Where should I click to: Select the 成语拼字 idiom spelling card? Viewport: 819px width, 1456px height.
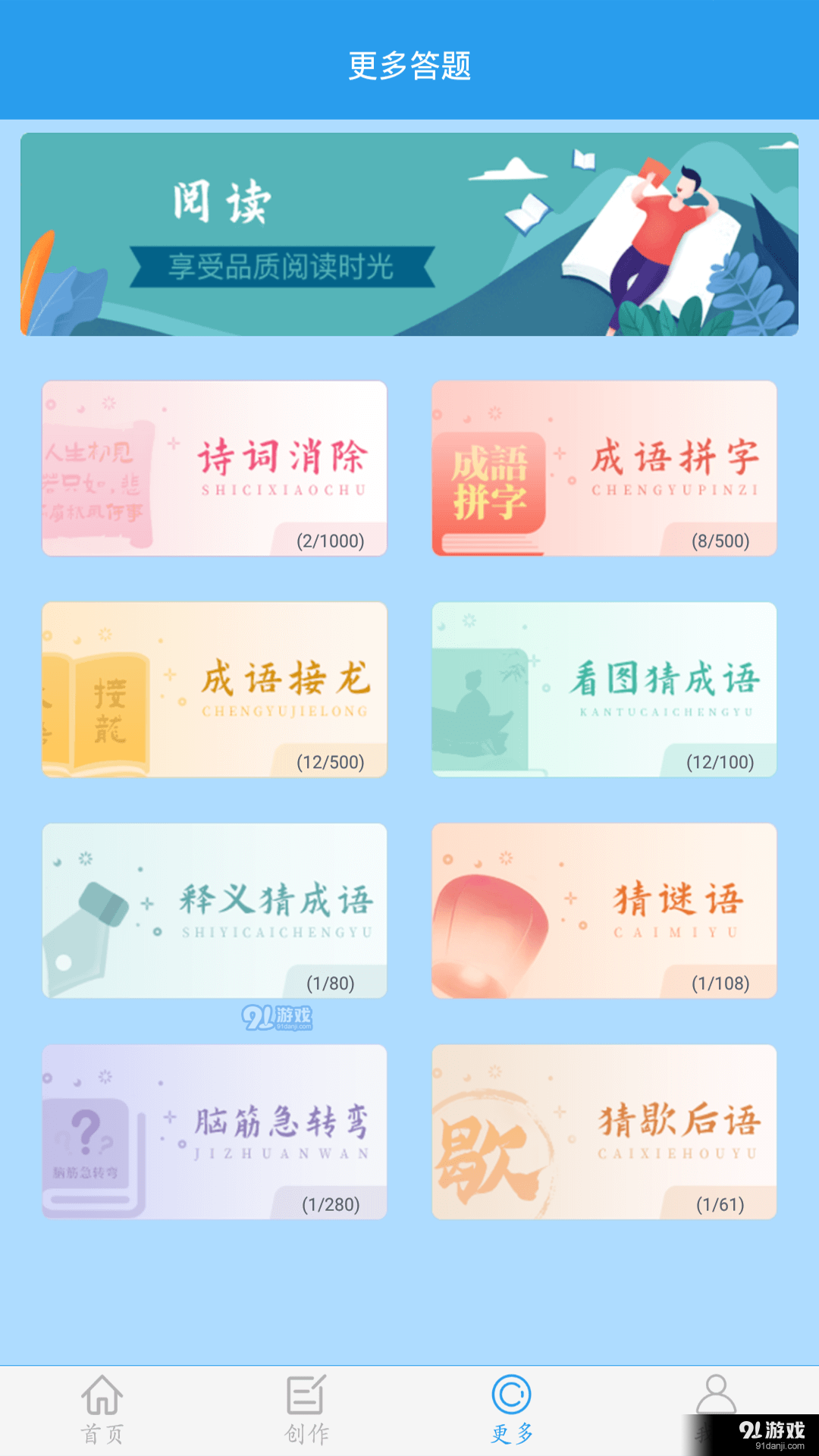coord(604,470)
